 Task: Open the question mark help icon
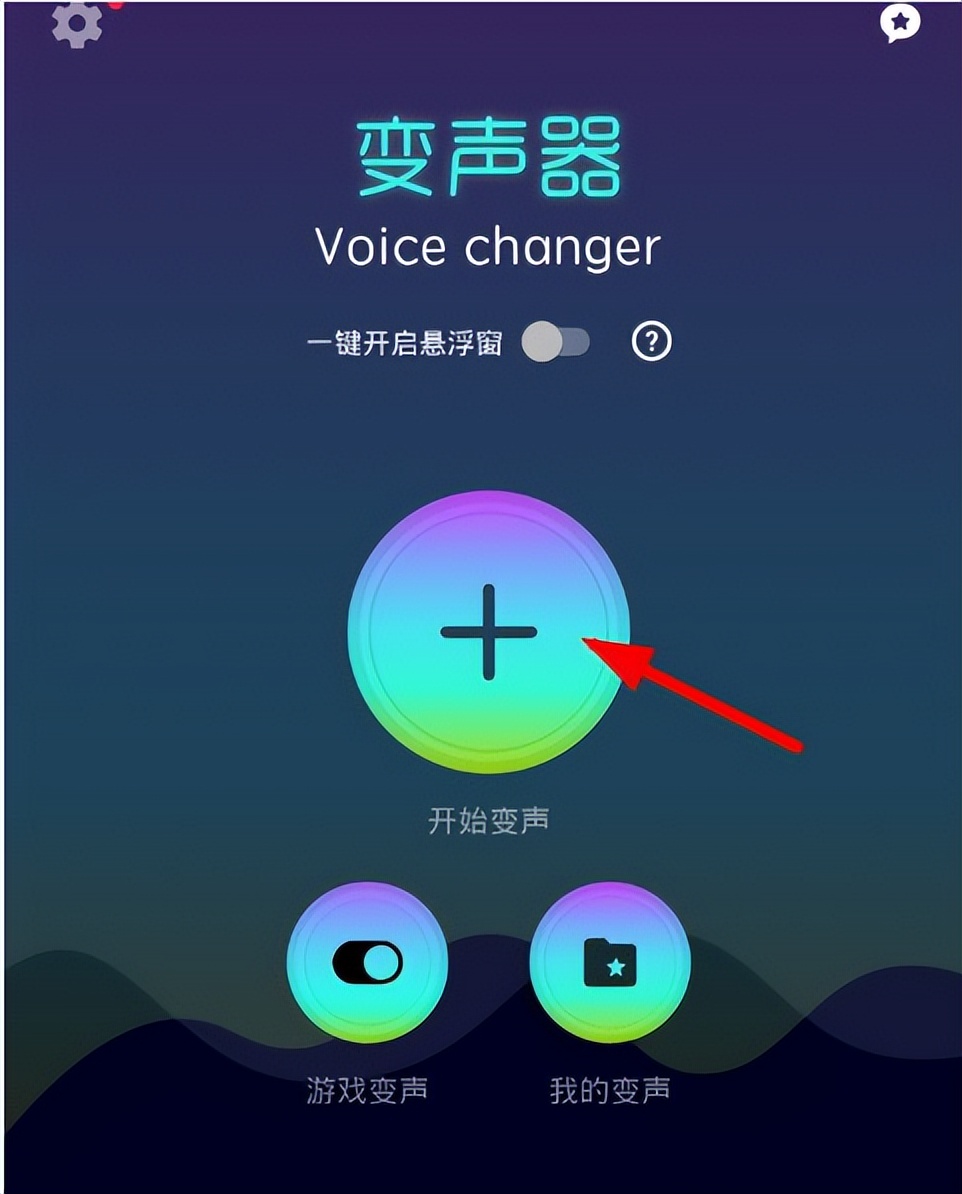(652, 343)
